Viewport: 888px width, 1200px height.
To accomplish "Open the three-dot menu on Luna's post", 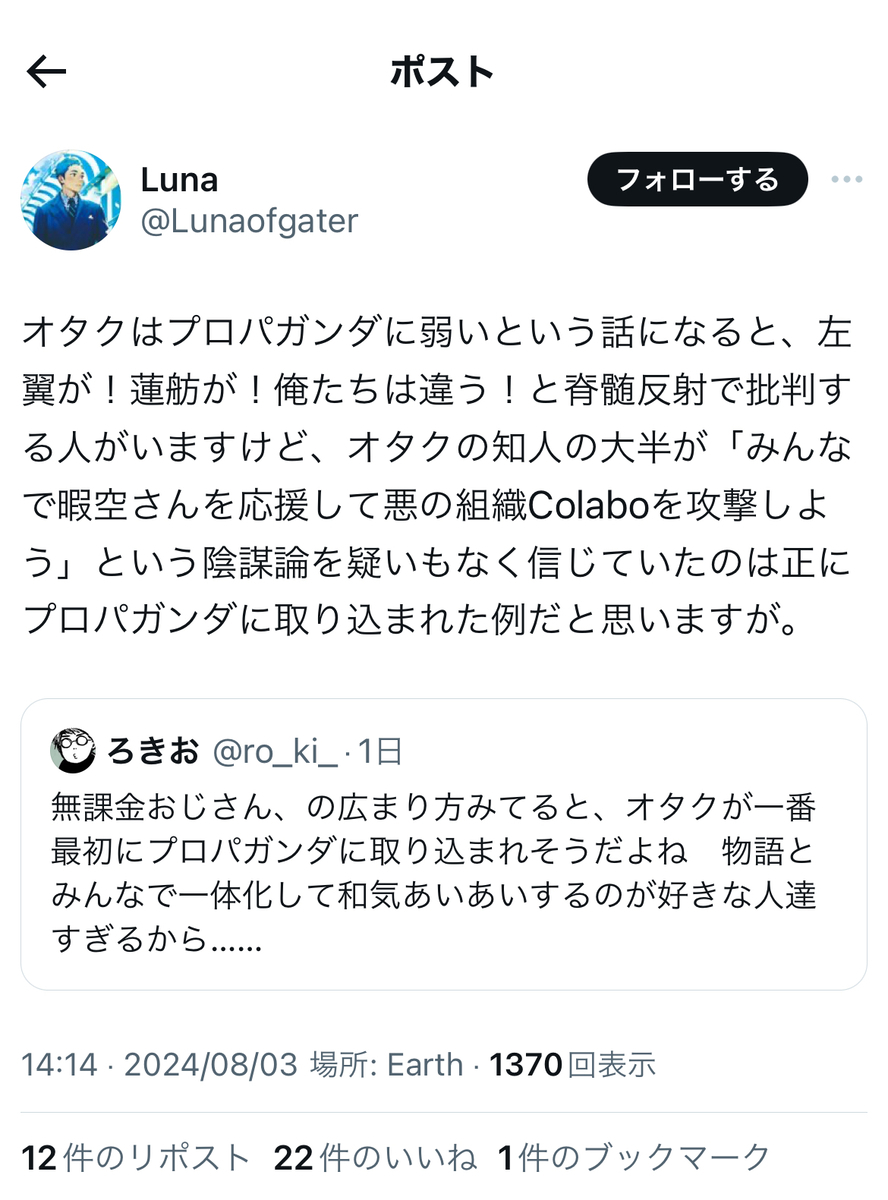I will pos(846,180).
